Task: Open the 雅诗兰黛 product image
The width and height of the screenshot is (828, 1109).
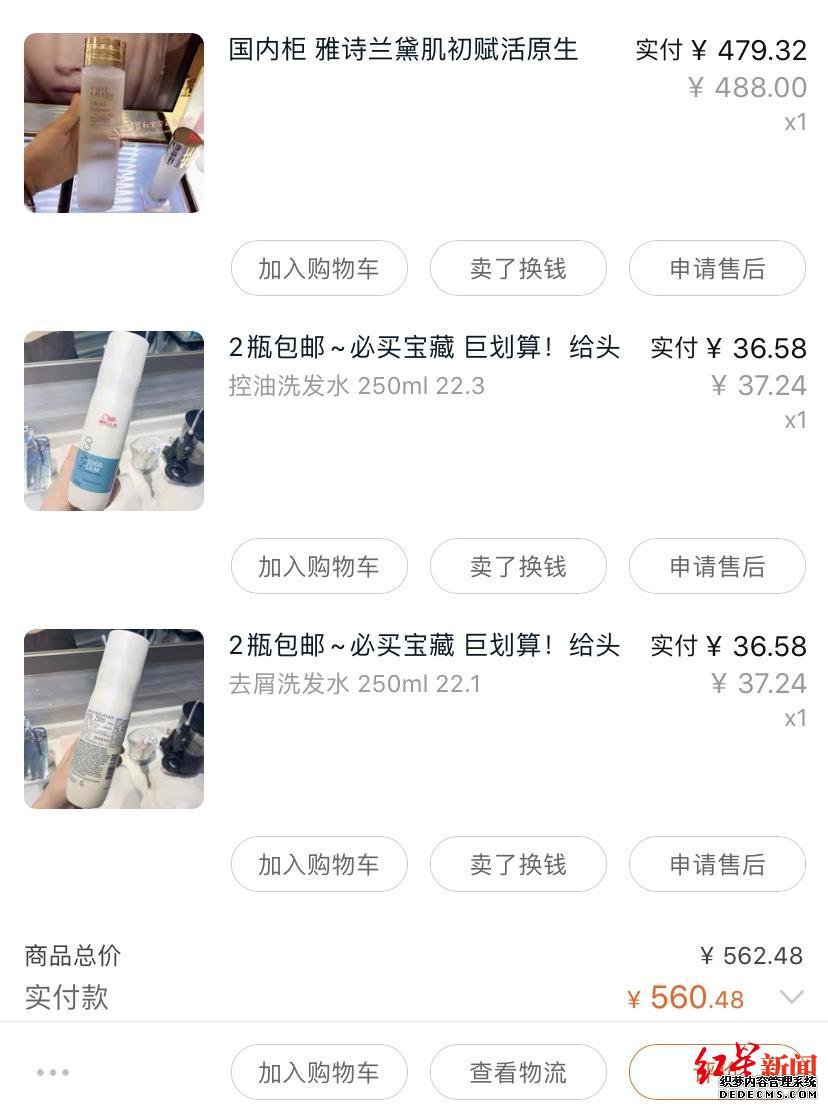Action: tap(114, 123)
